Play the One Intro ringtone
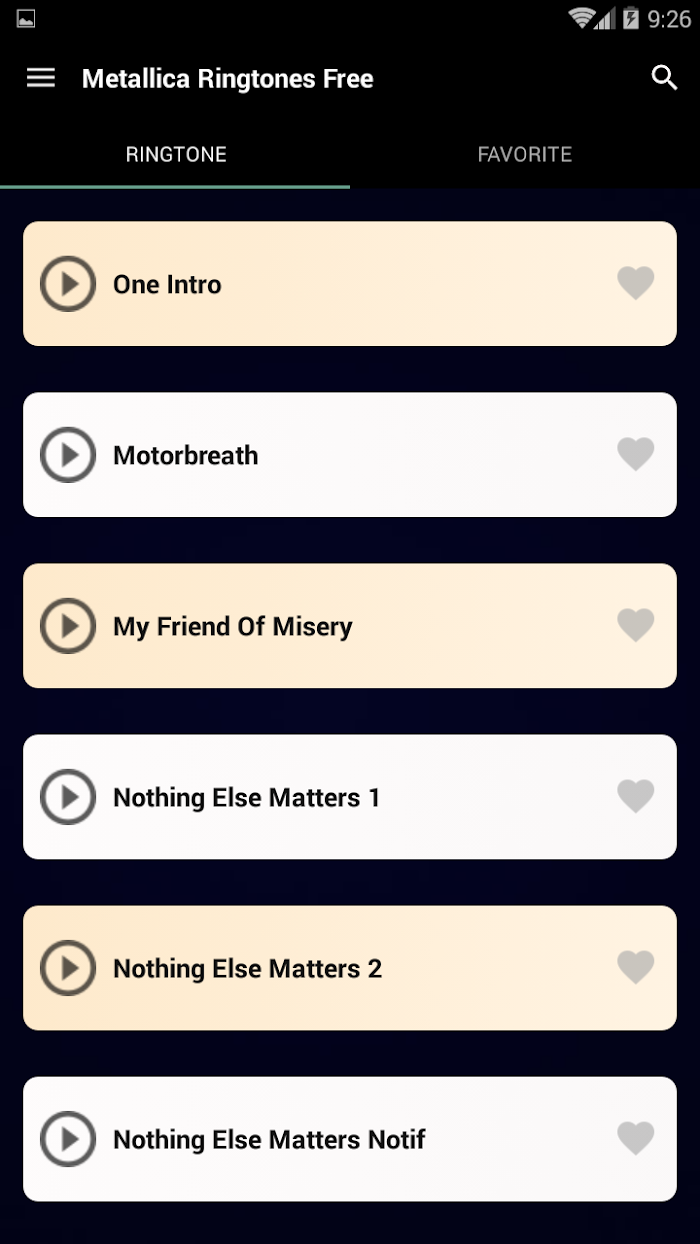 68,284
